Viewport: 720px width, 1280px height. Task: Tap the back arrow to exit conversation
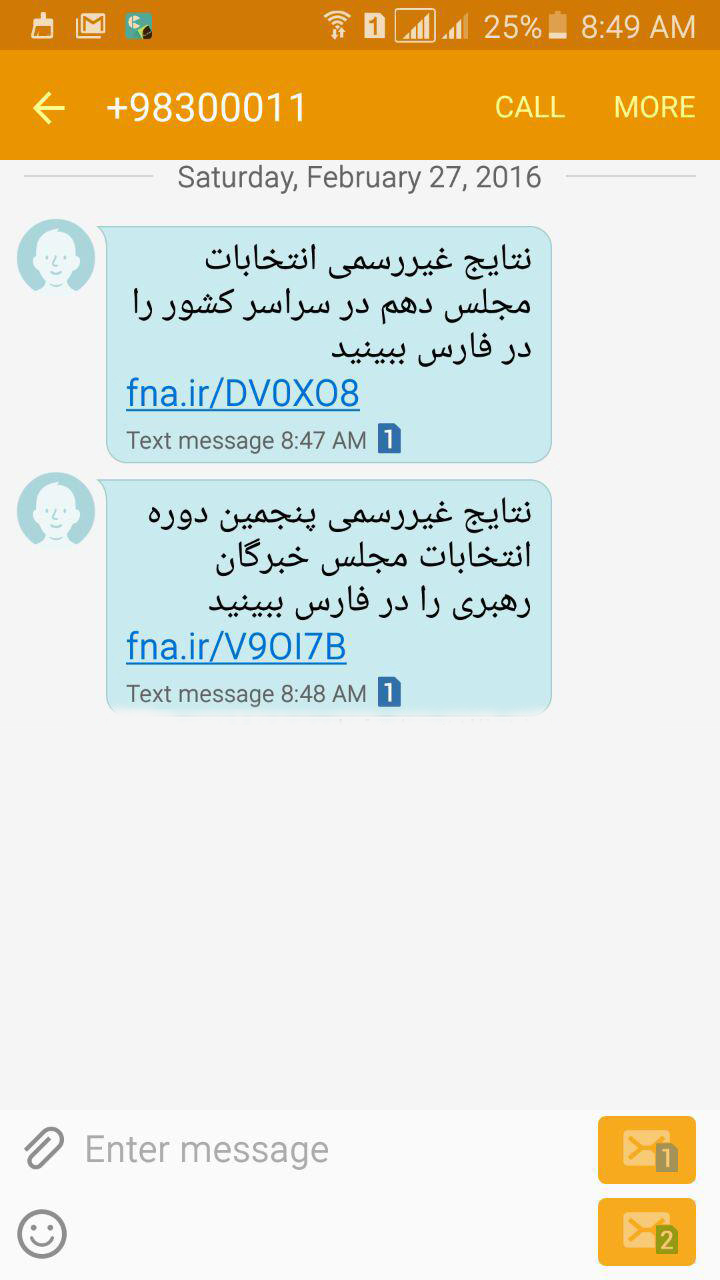point(46,106)
